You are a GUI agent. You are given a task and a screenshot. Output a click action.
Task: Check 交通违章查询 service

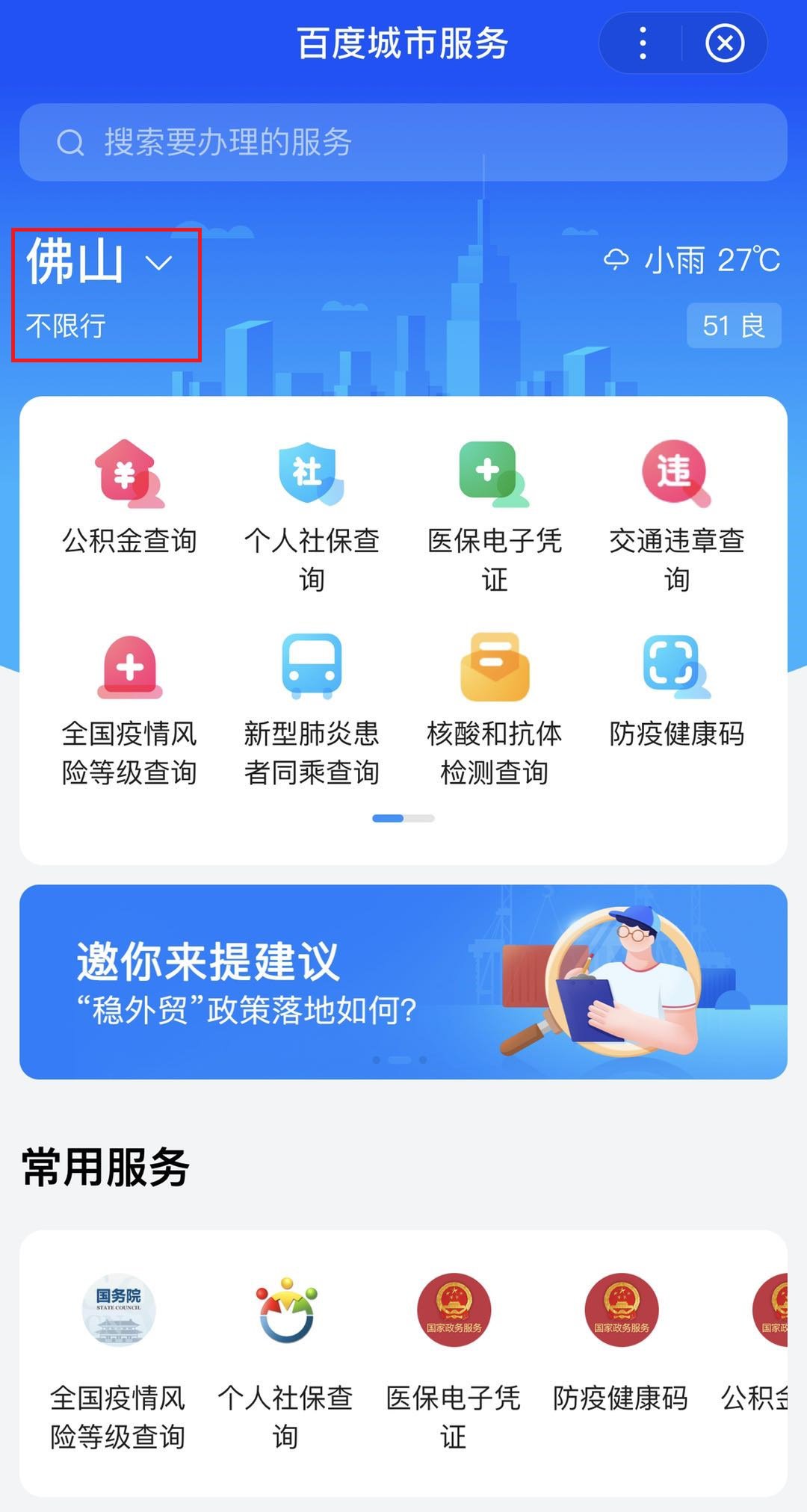tap(676, 515)
